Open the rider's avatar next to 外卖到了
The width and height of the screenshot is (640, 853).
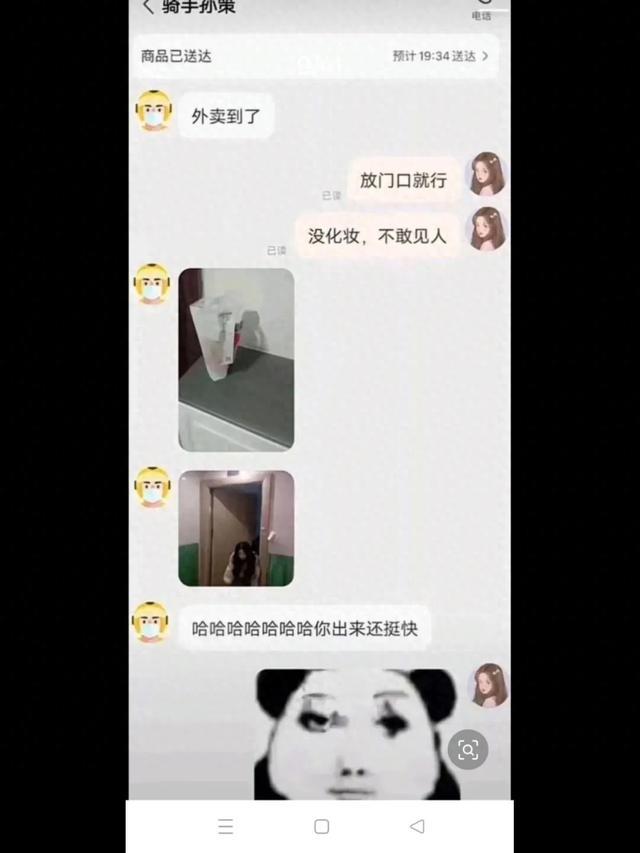pyautogui.click(x=153, y=112)
